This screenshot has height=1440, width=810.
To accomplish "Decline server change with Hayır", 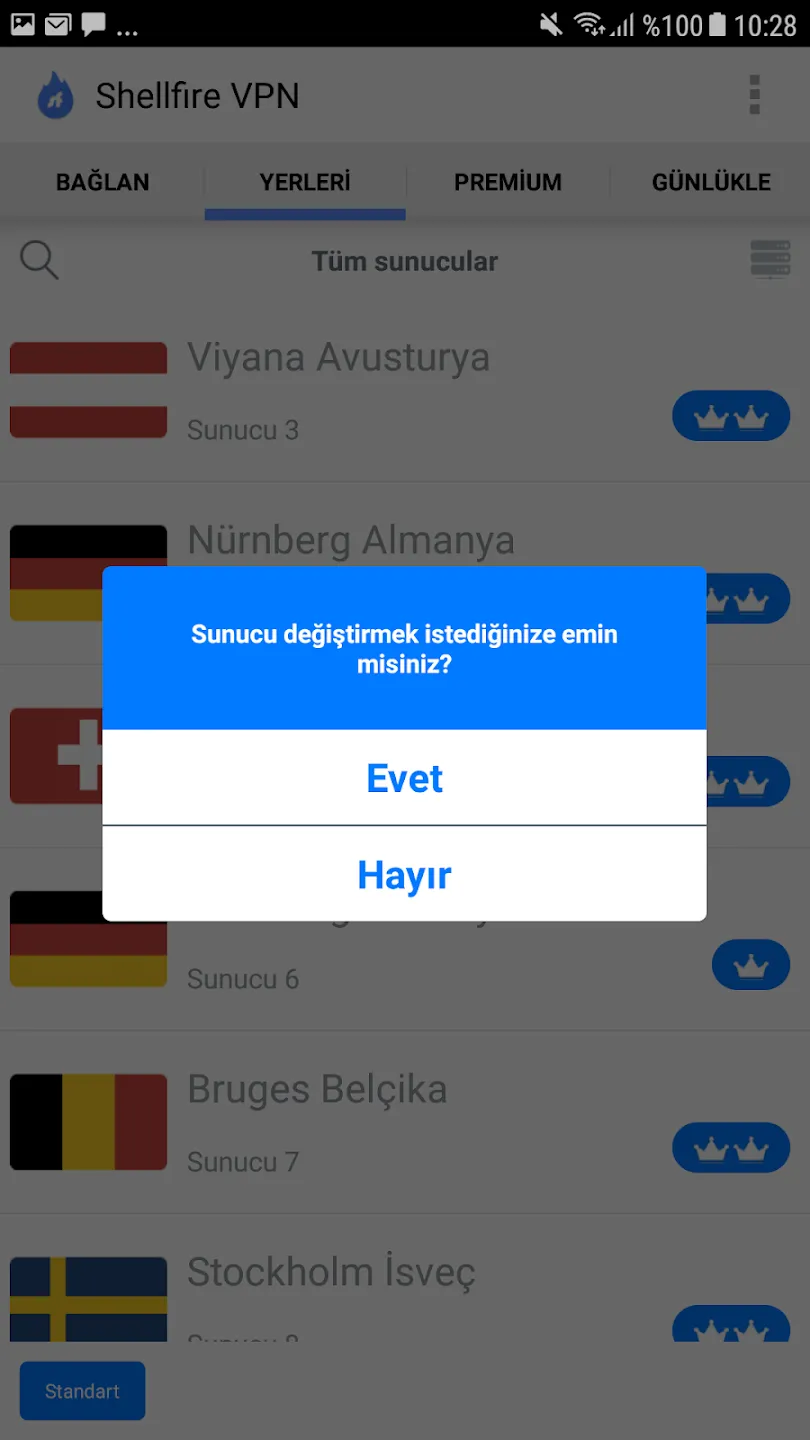I will (x=404, y=875).
